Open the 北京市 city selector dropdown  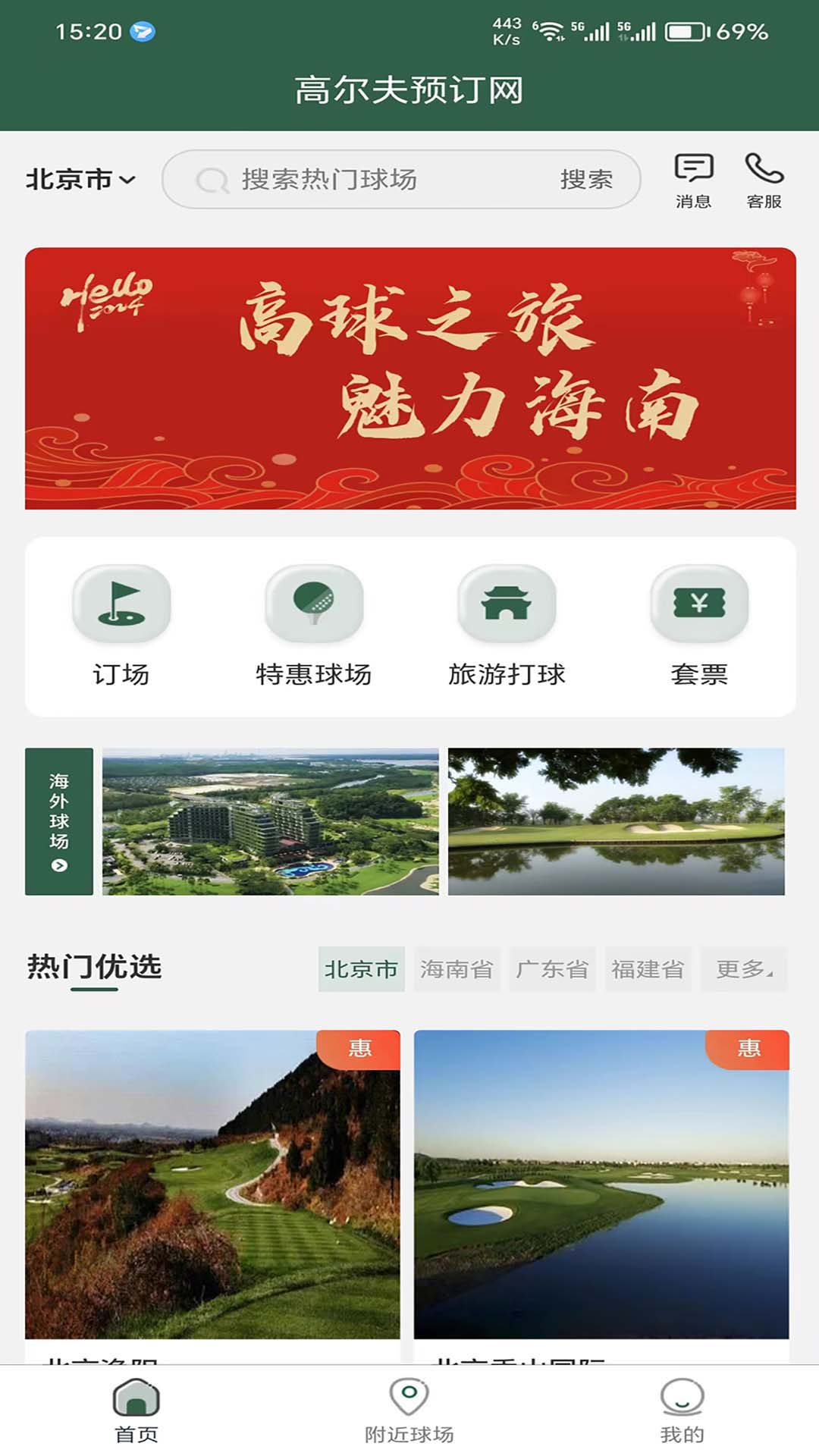click(80, 180)
